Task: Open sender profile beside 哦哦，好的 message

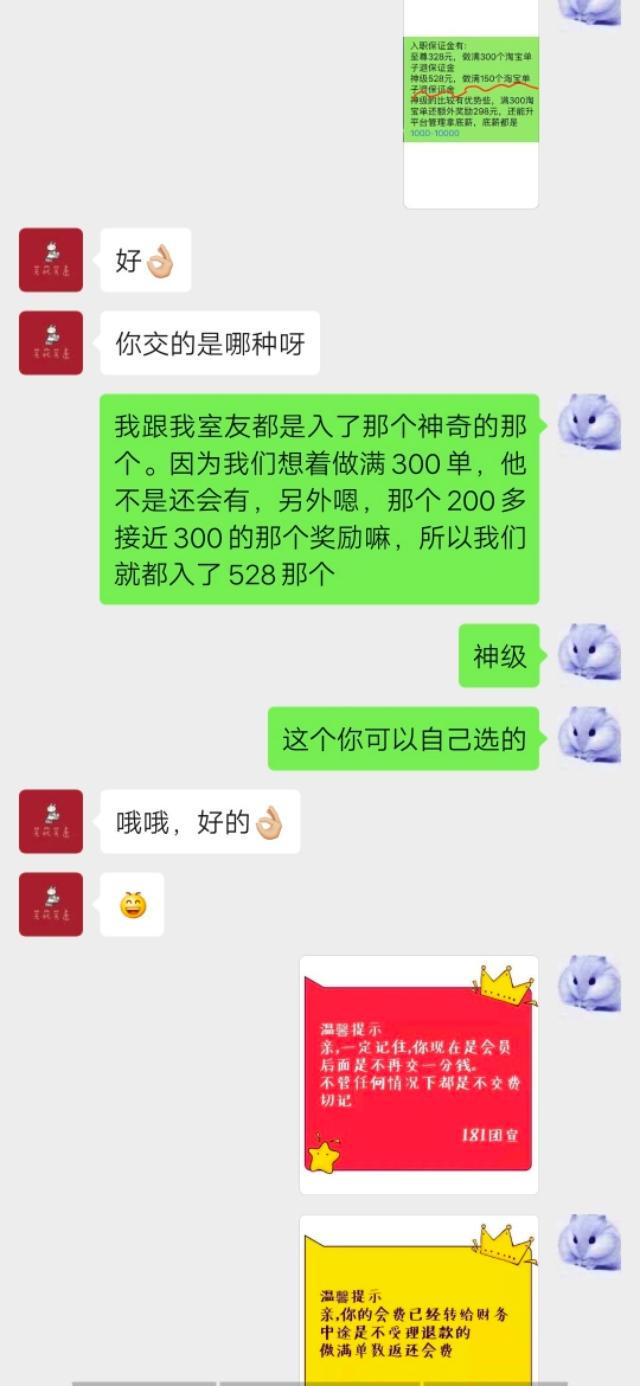Action: click(51, 821)
